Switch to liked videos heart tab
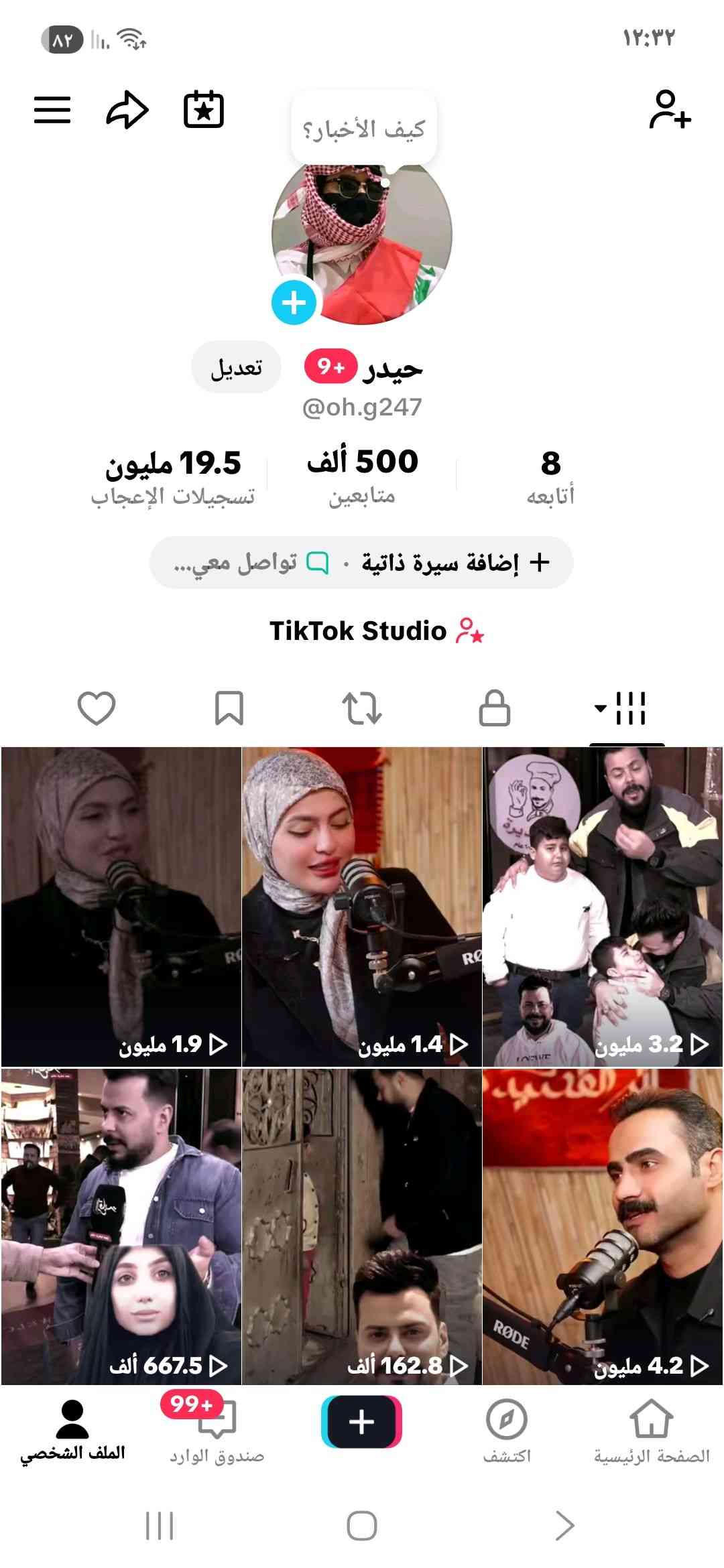The height and width of the screenshot is (1568, 724). click(97, 708)
